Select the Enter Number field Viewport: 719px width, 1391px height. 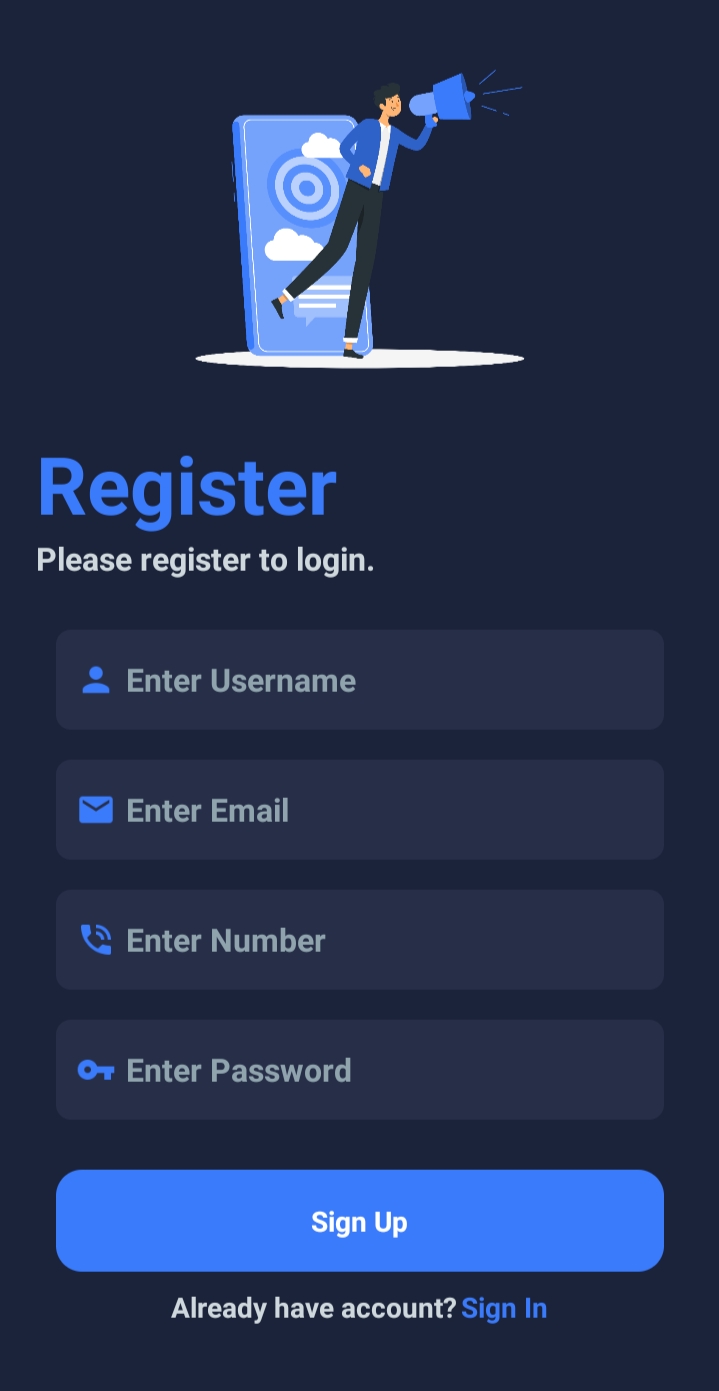tap(359, 940)
